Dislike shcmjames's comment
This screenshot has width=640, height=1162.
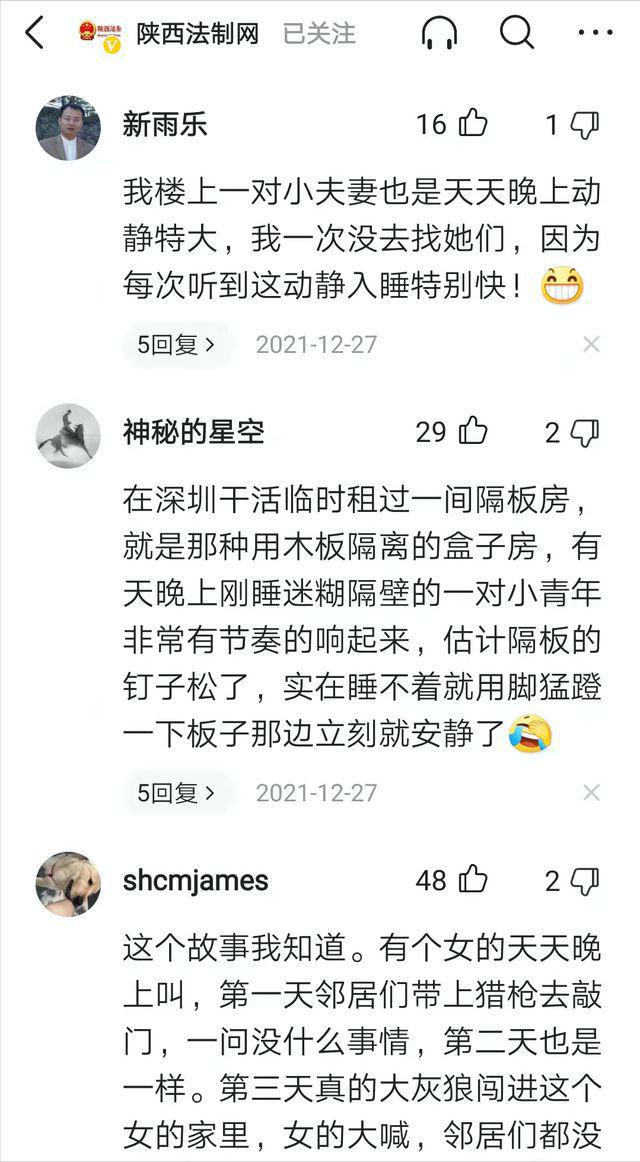(584, 880)
